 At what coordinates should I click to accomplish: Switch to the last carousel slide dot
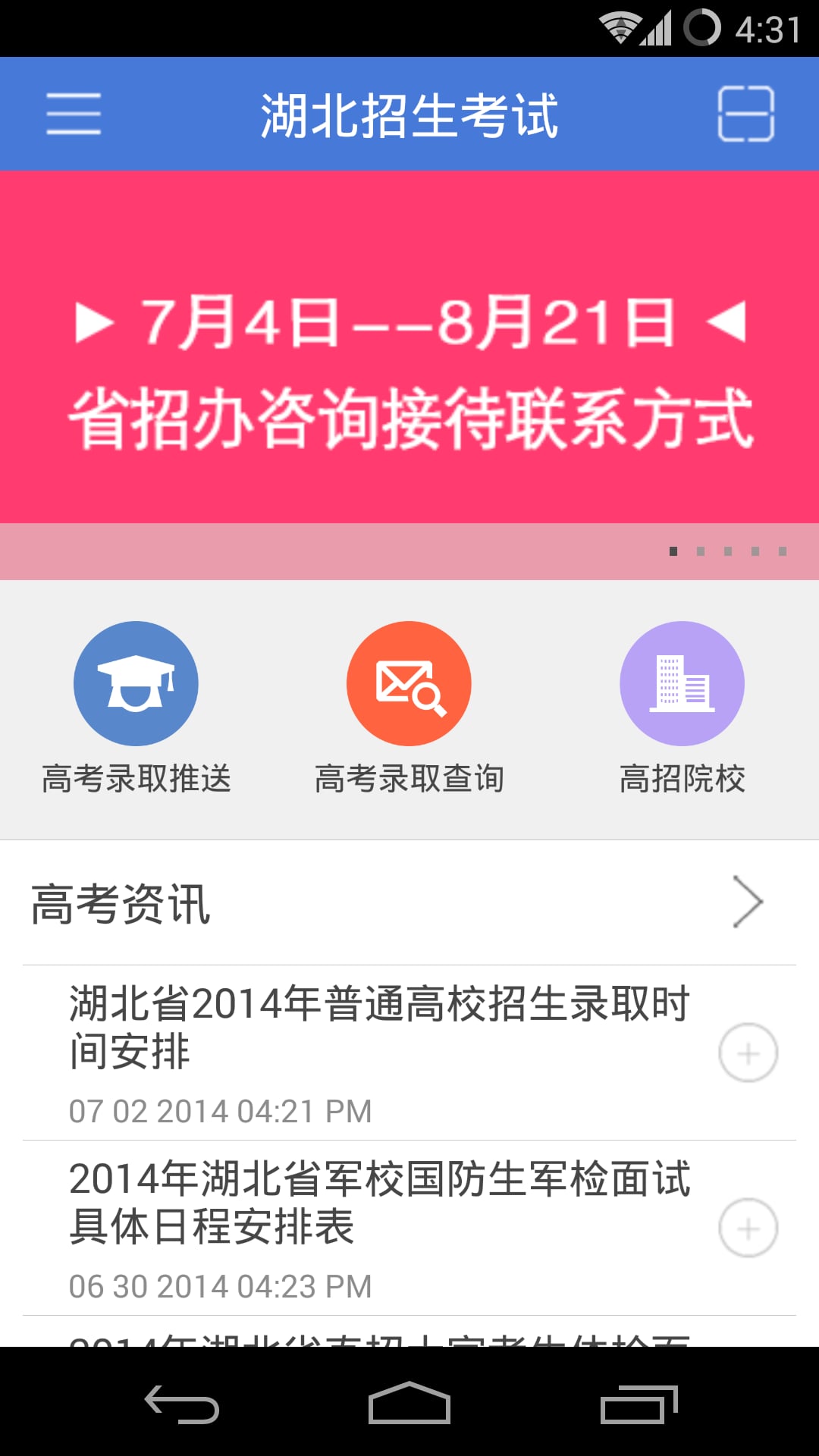pyautogui.click(x=783, y=551)
